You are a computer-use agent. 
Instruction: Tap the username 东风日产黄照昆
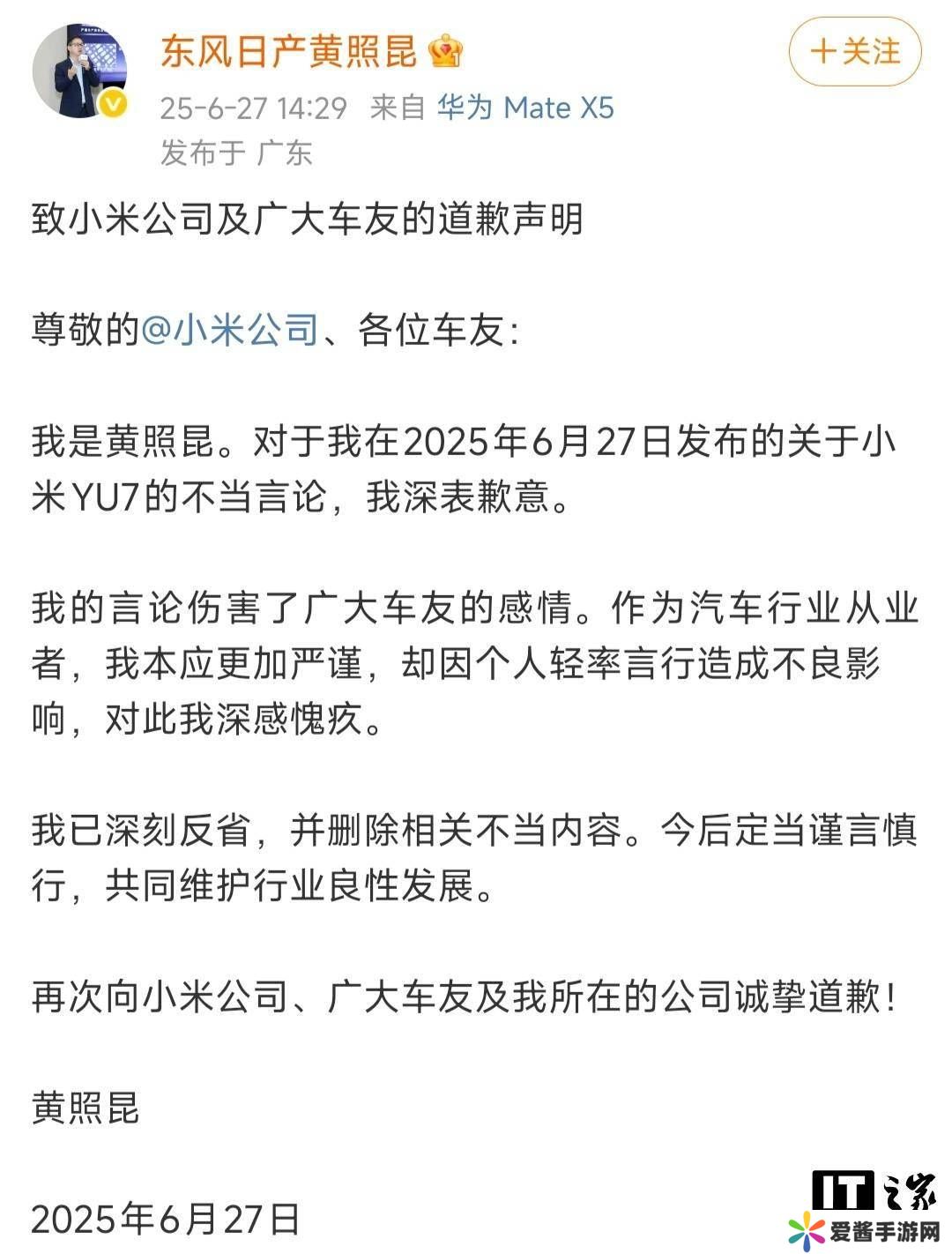tap(288, 51)
